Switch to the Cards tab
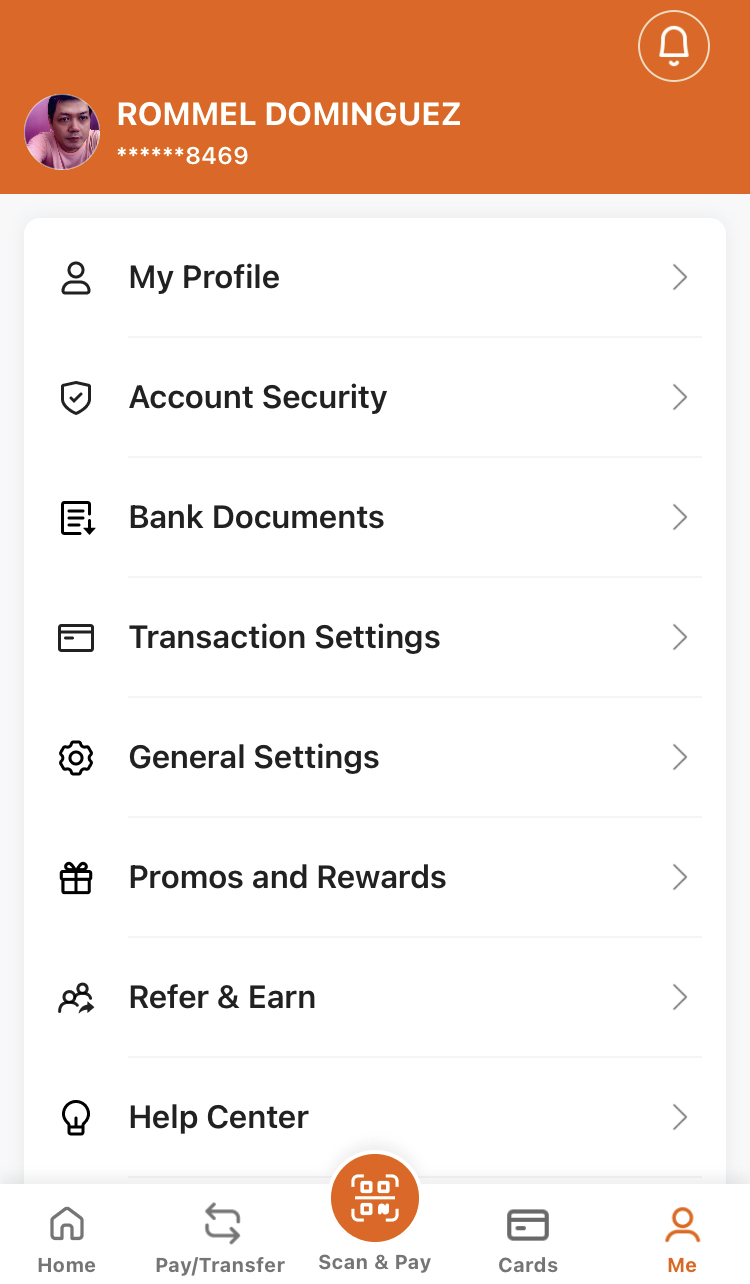Screen dimensions: 750x1284 coord(528,1238)
